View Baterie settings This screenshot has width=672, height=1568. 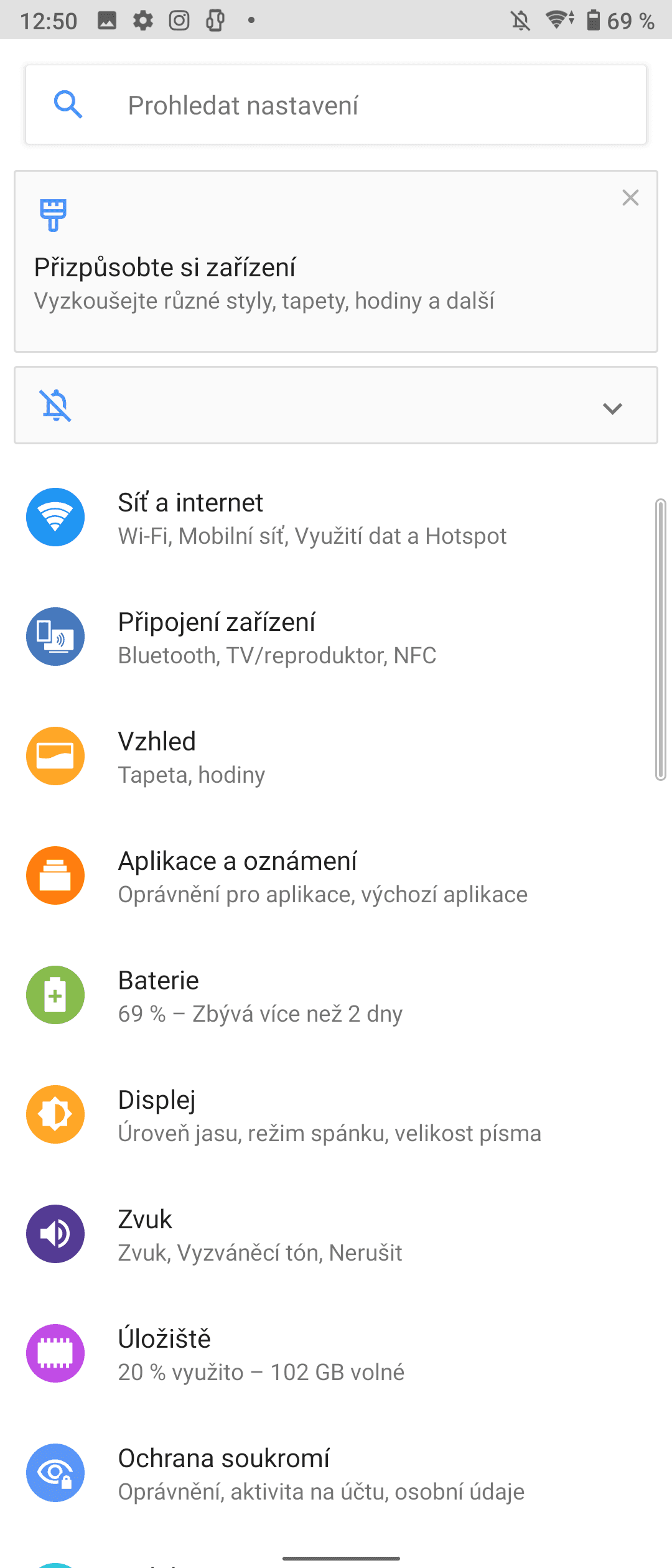[x=260, y=996]
